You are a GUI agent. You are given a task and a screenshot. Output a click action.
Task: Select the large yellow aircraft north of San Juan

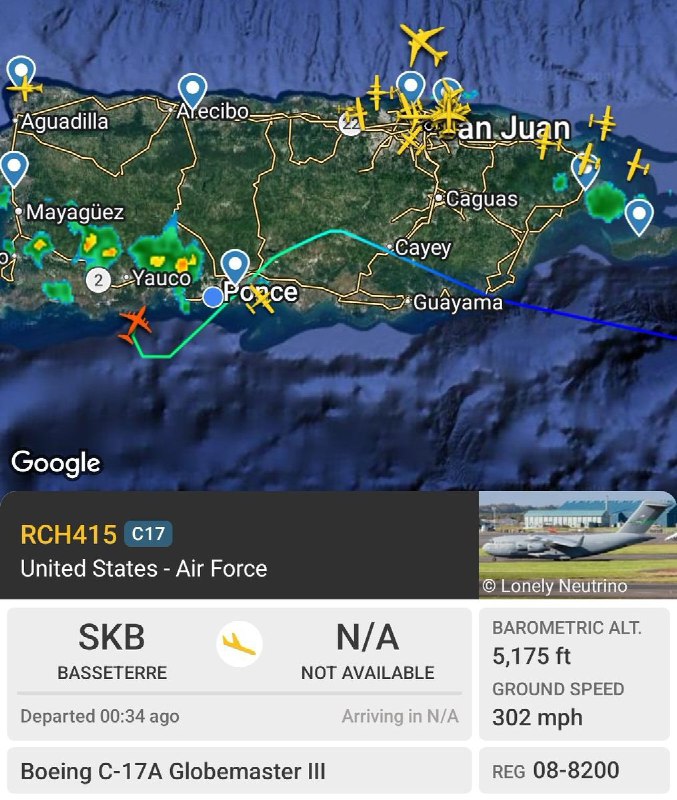pyautogui.click(x=422, y=43)
